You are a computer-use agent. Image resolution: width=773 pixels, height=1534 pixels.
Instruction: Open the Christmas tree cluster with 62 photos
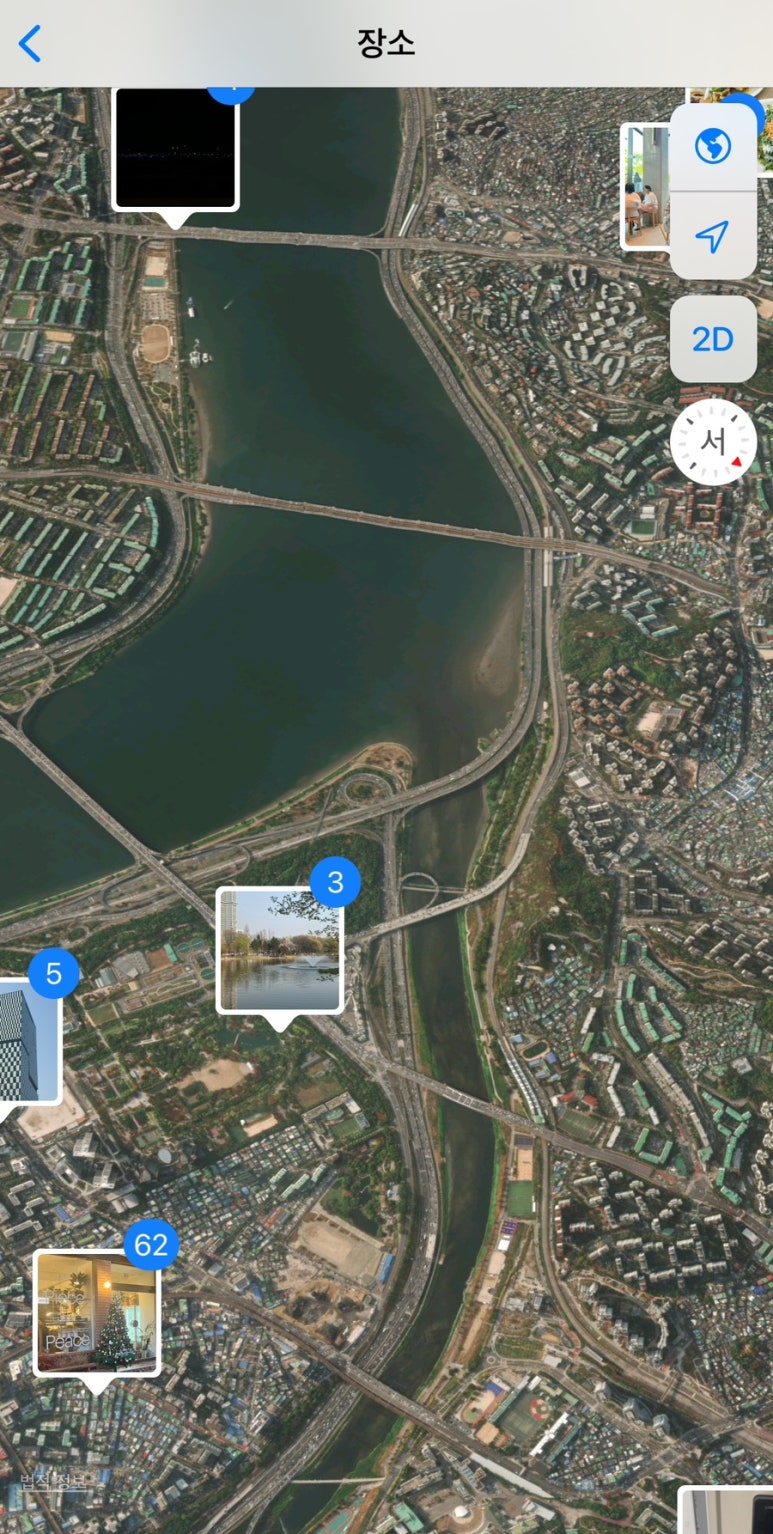coord(97,1313)
